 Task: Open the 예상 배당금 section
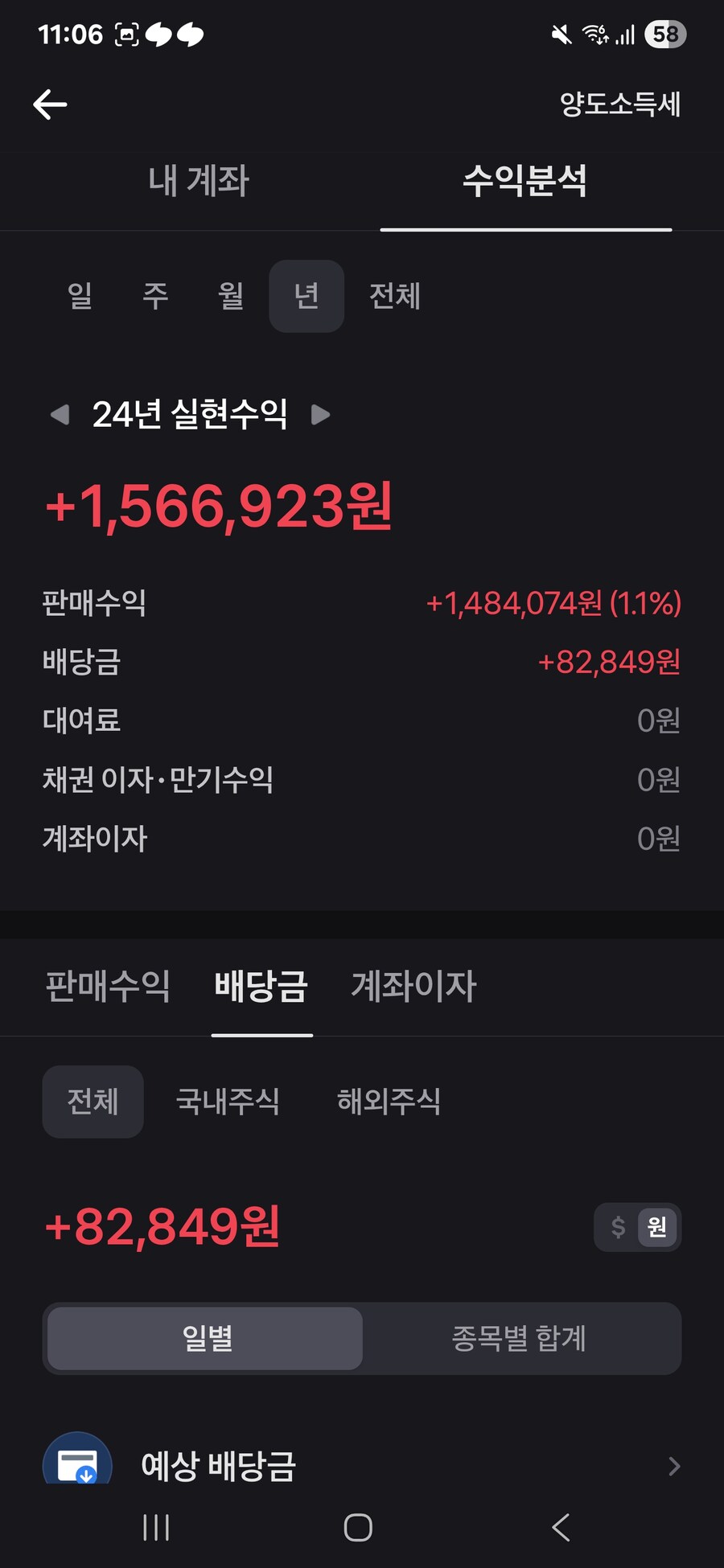coord(219,1465)
